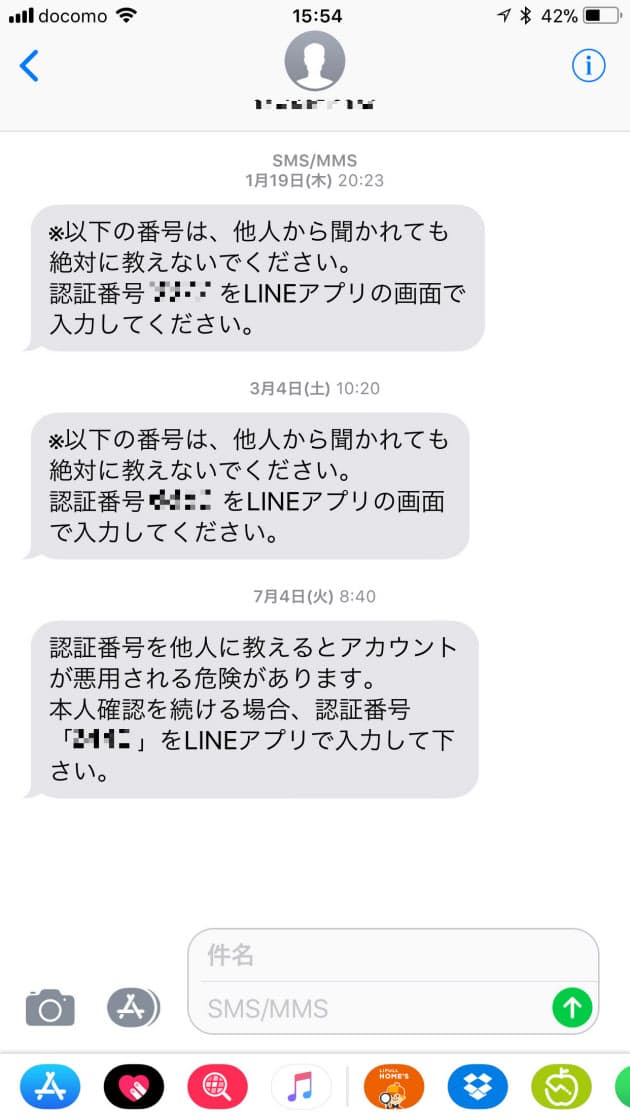Open the Dropbox iMessage app
Viewport: 630px width, 1120px height.
coord(477,1087)
